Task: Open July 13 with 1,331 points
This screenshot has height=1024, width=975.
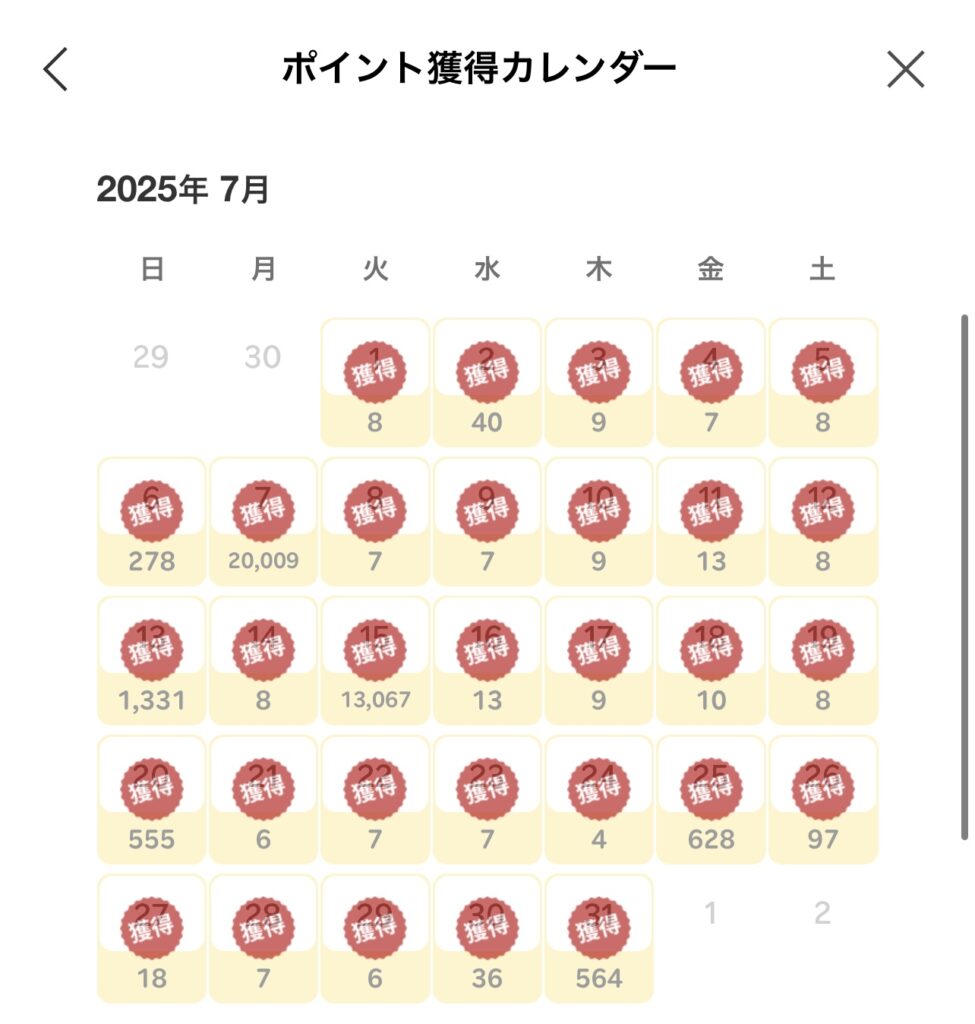Action: (x=151, y=660)
